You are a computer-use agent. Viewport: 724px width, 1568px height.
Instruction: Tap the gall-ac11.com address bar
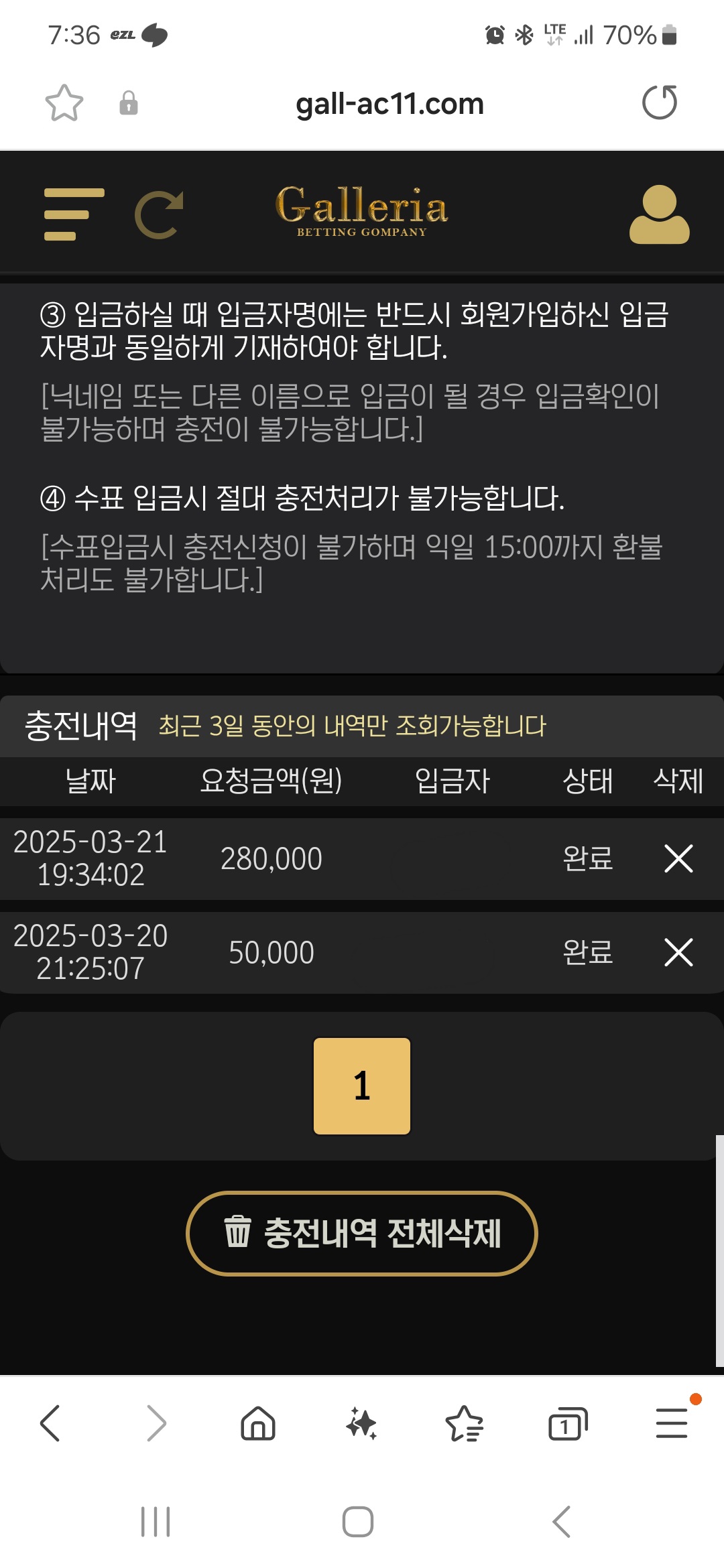389,104
